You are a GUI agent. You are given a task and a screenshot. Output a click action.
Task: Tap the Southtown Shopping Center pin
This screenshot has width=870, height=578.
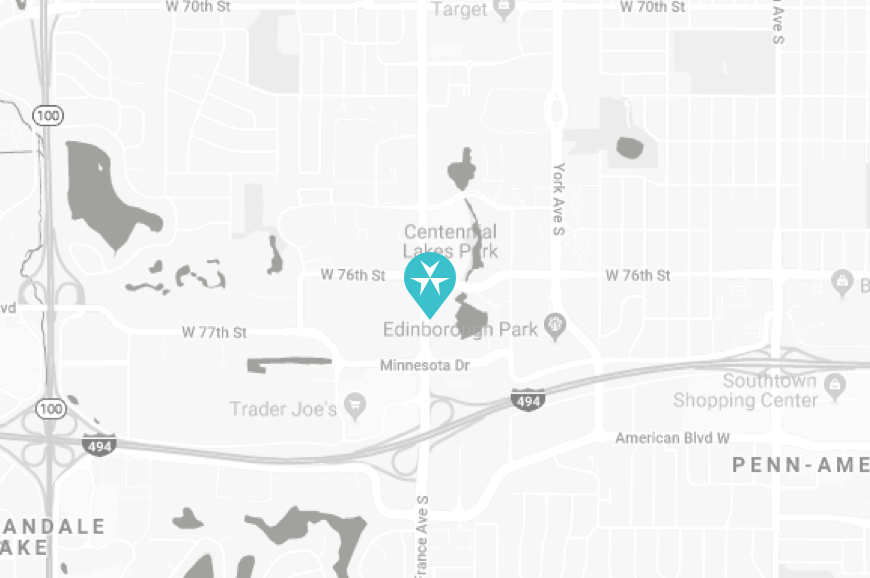[x=835, y=383]
